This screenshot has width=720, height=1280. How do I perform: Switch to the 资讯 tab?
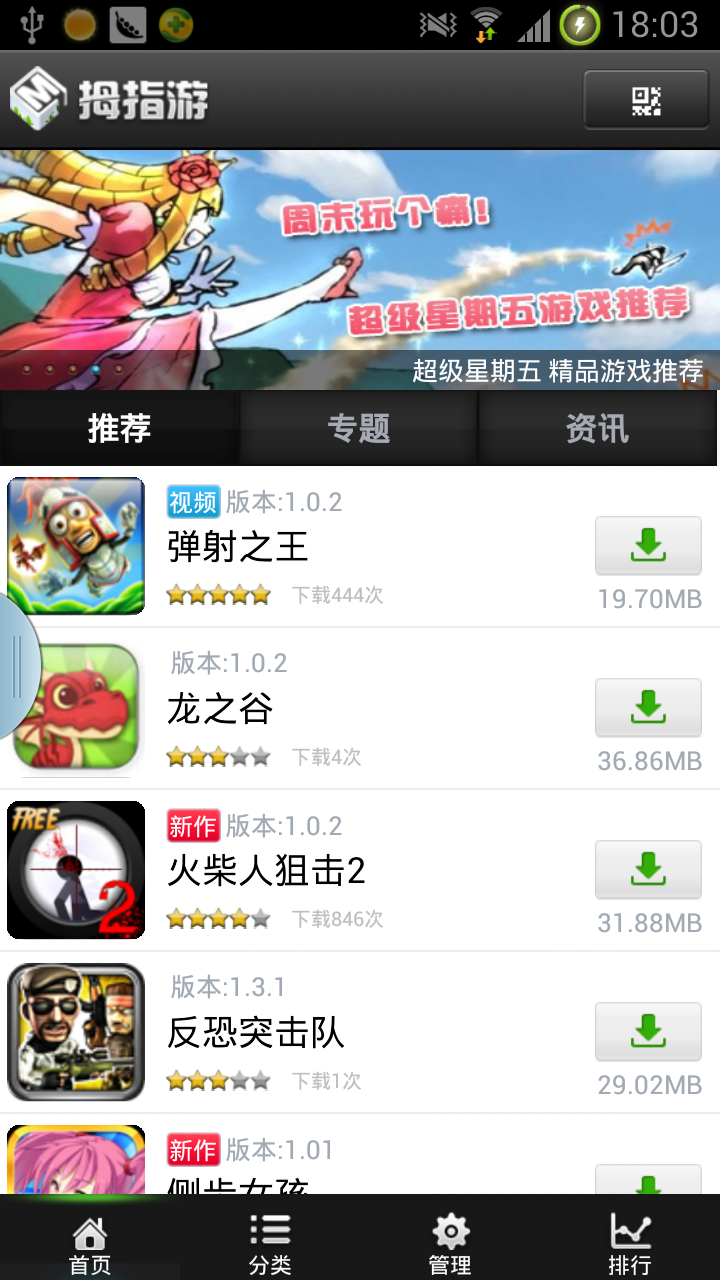point(598,428)
